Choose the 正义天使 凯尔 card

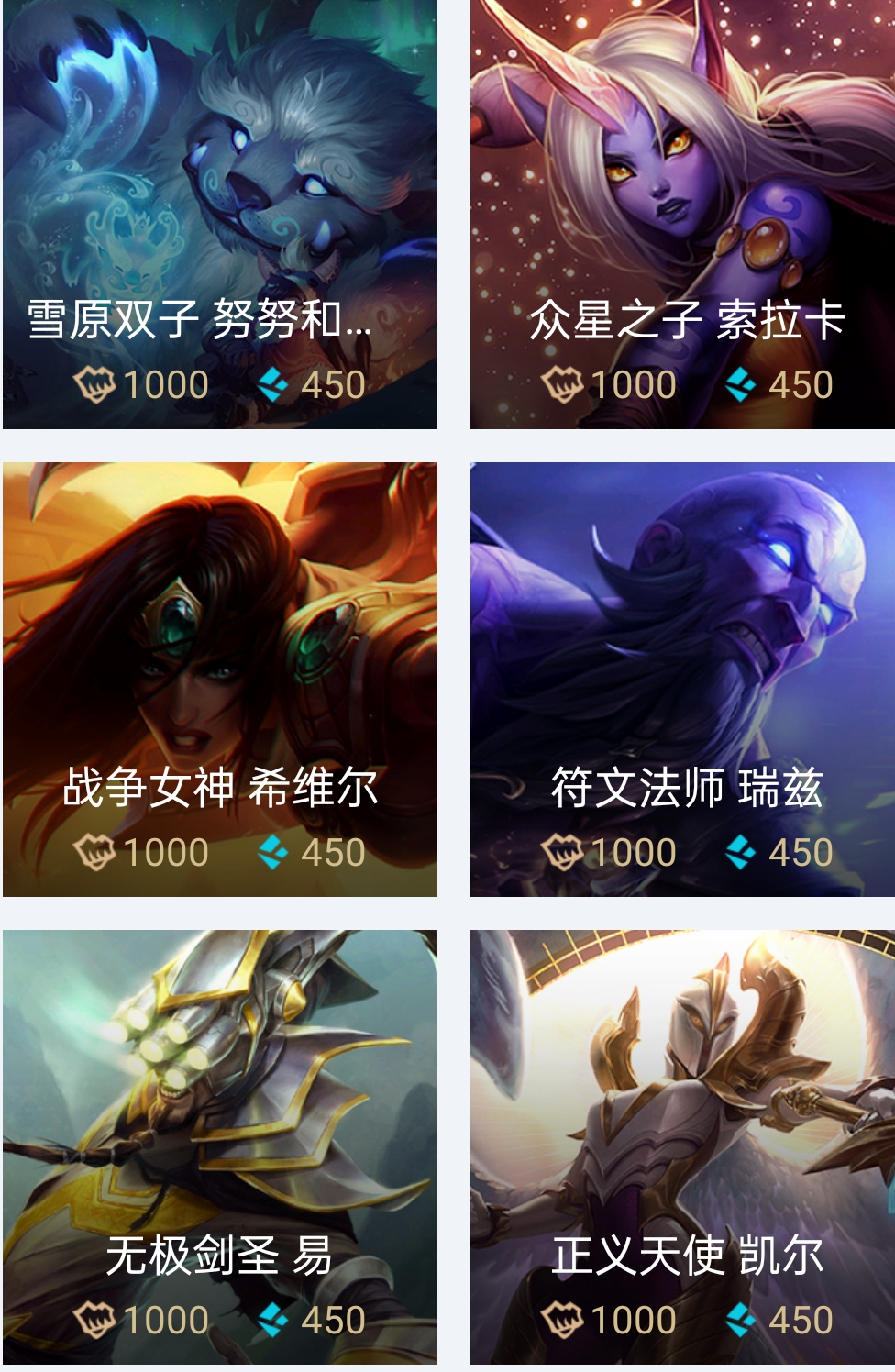(684, 1146)
